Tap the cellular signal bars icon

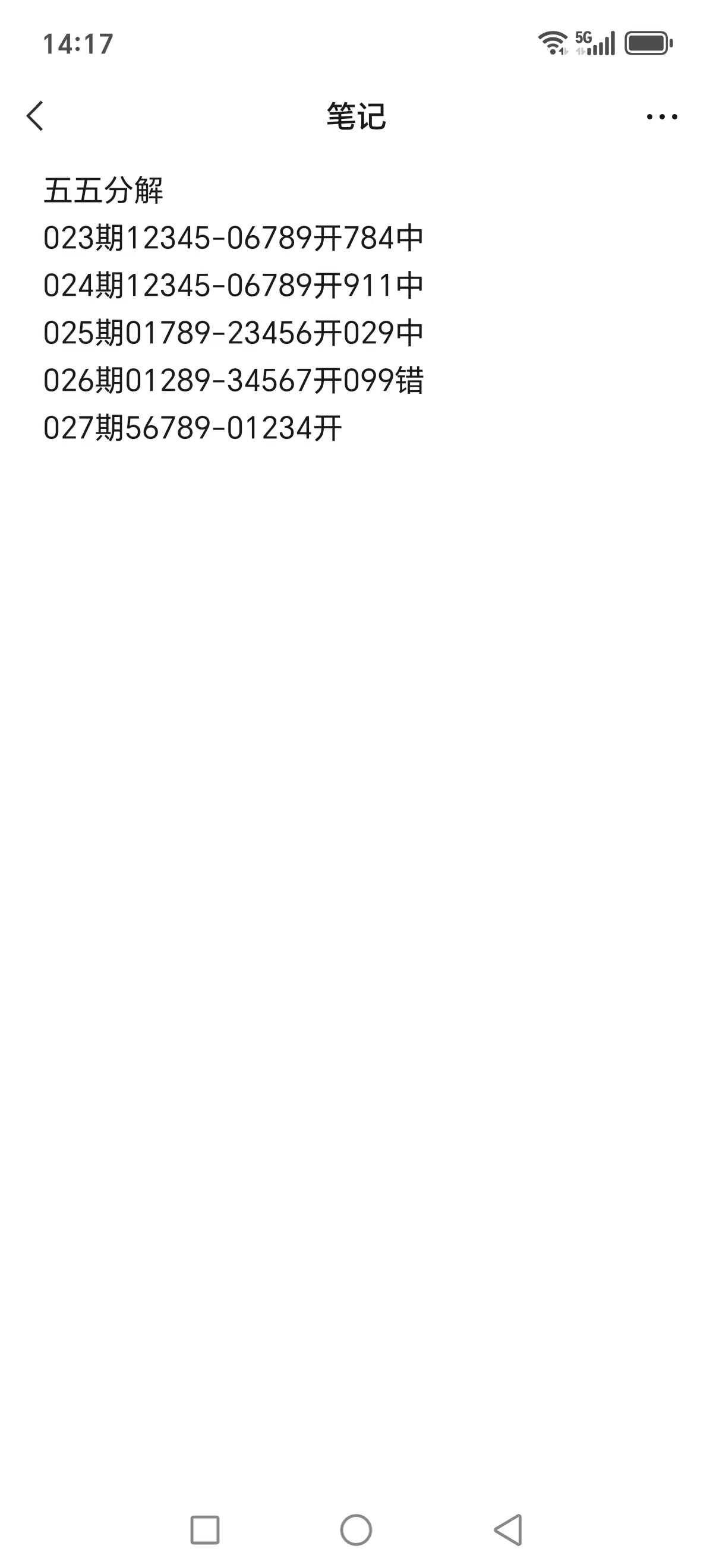[x=603, y=44]
